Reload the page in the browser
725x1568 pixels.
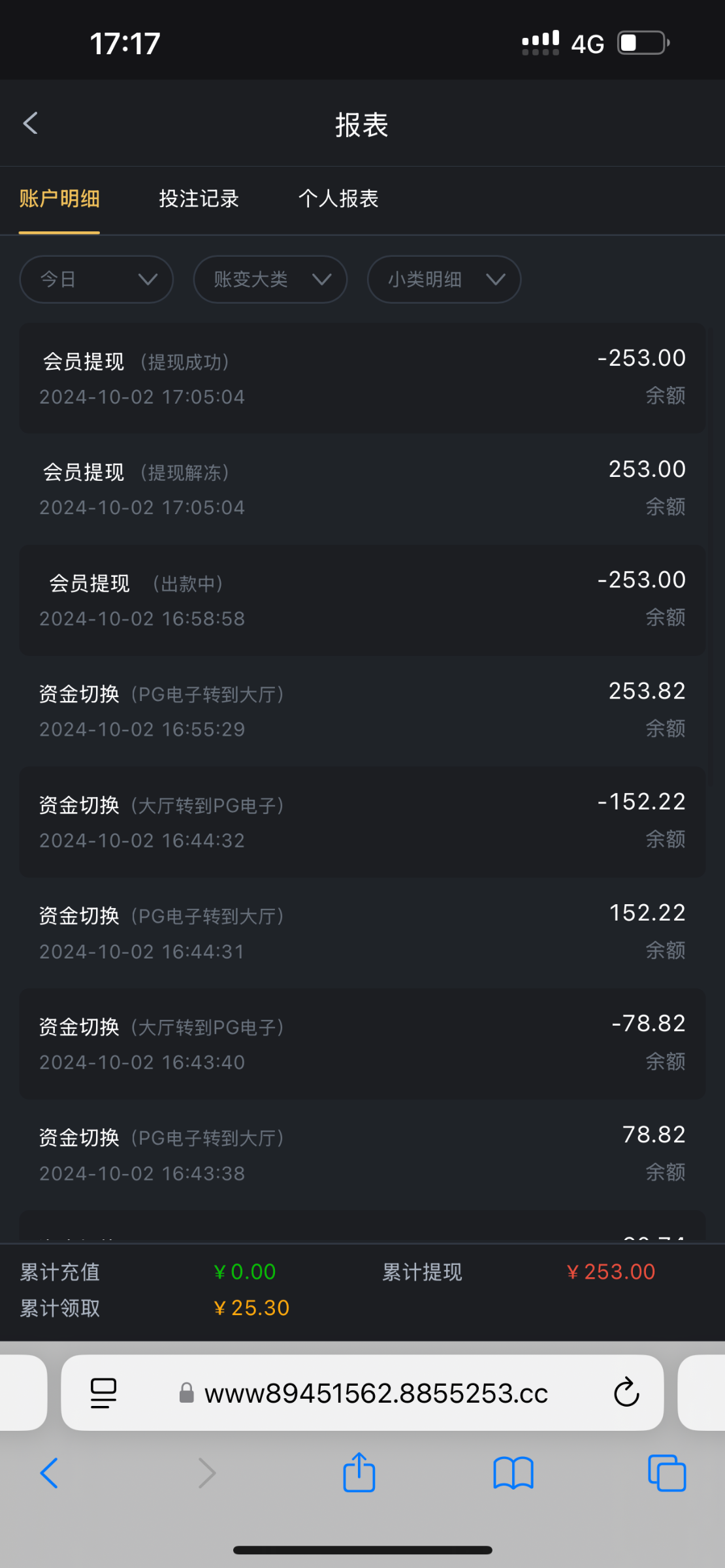(x=626, y=1392)
